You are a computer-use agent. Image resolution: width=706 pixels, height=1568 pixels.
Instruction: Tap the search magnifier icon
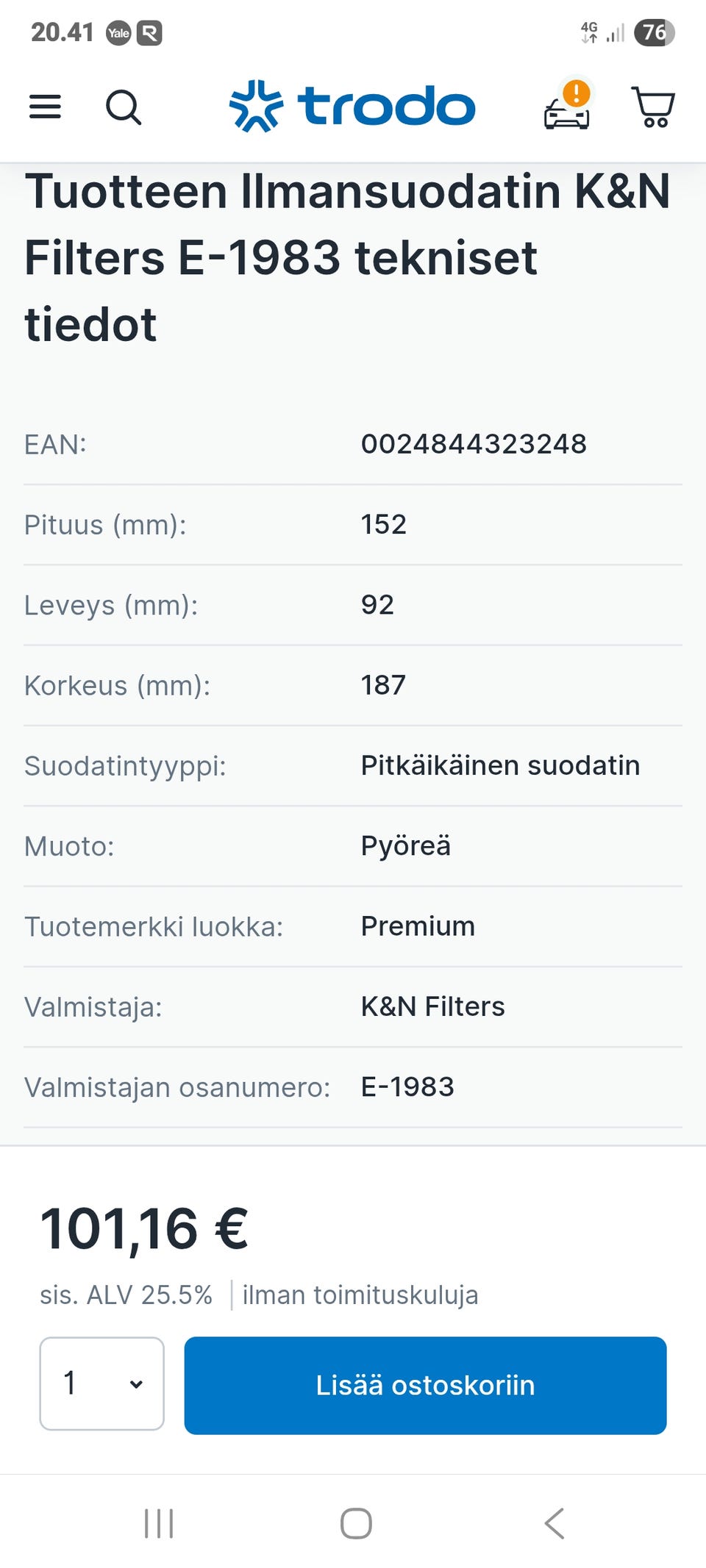pos(124,107)
